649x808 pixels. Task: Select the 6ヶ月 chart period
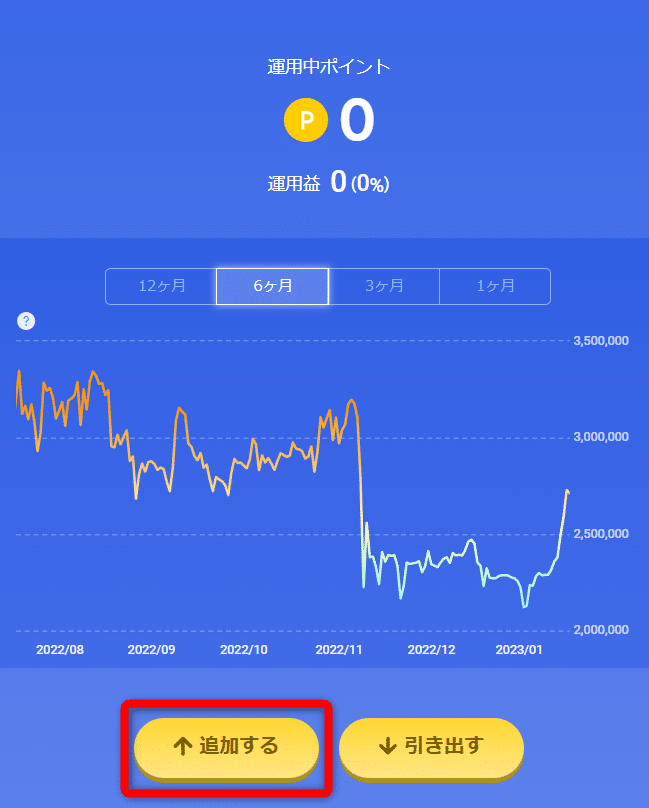tap(273, 286)
